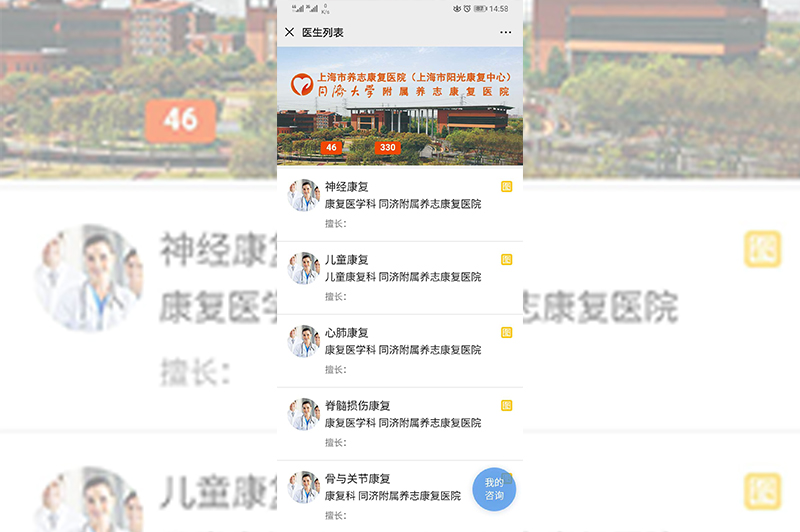The height and width of the screenshot is (532, 800).
Task: Open the 神经康复 doctor entry
Action: [400, 204]
